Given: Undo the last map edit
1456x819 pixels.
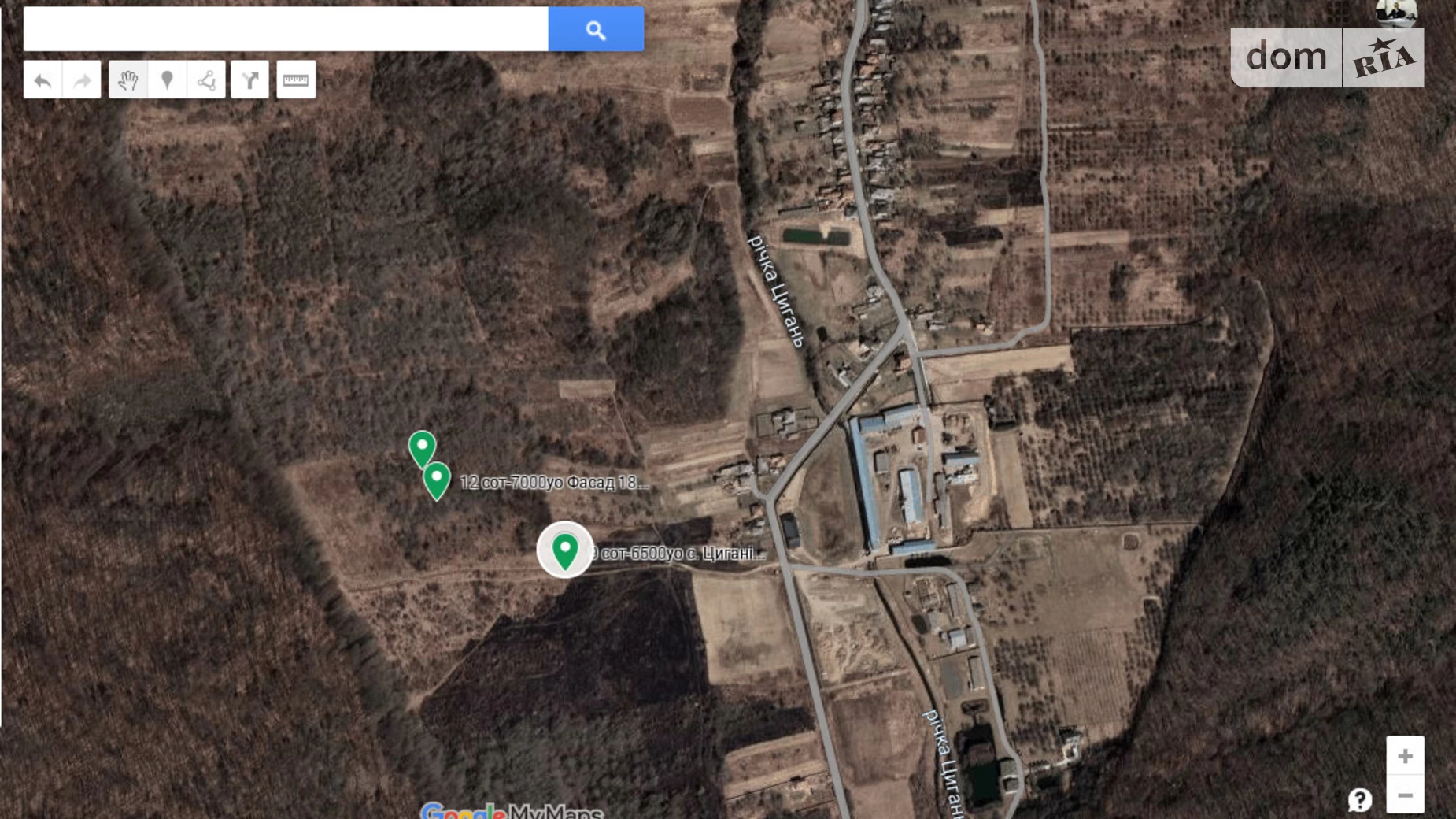Looking at the screenshot, I should click(x=42, y=80).
